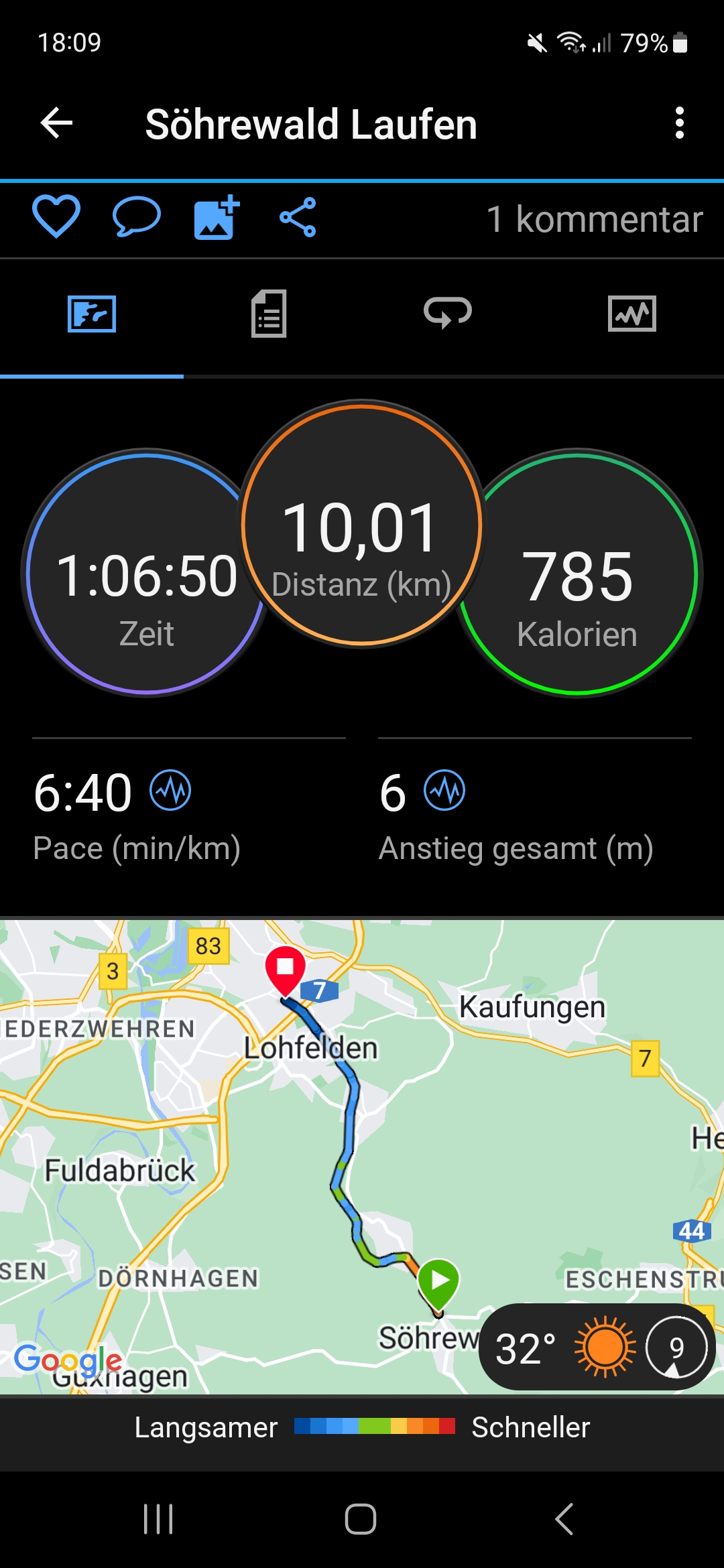Switch to the stats details tab

[x=269, y=314]
